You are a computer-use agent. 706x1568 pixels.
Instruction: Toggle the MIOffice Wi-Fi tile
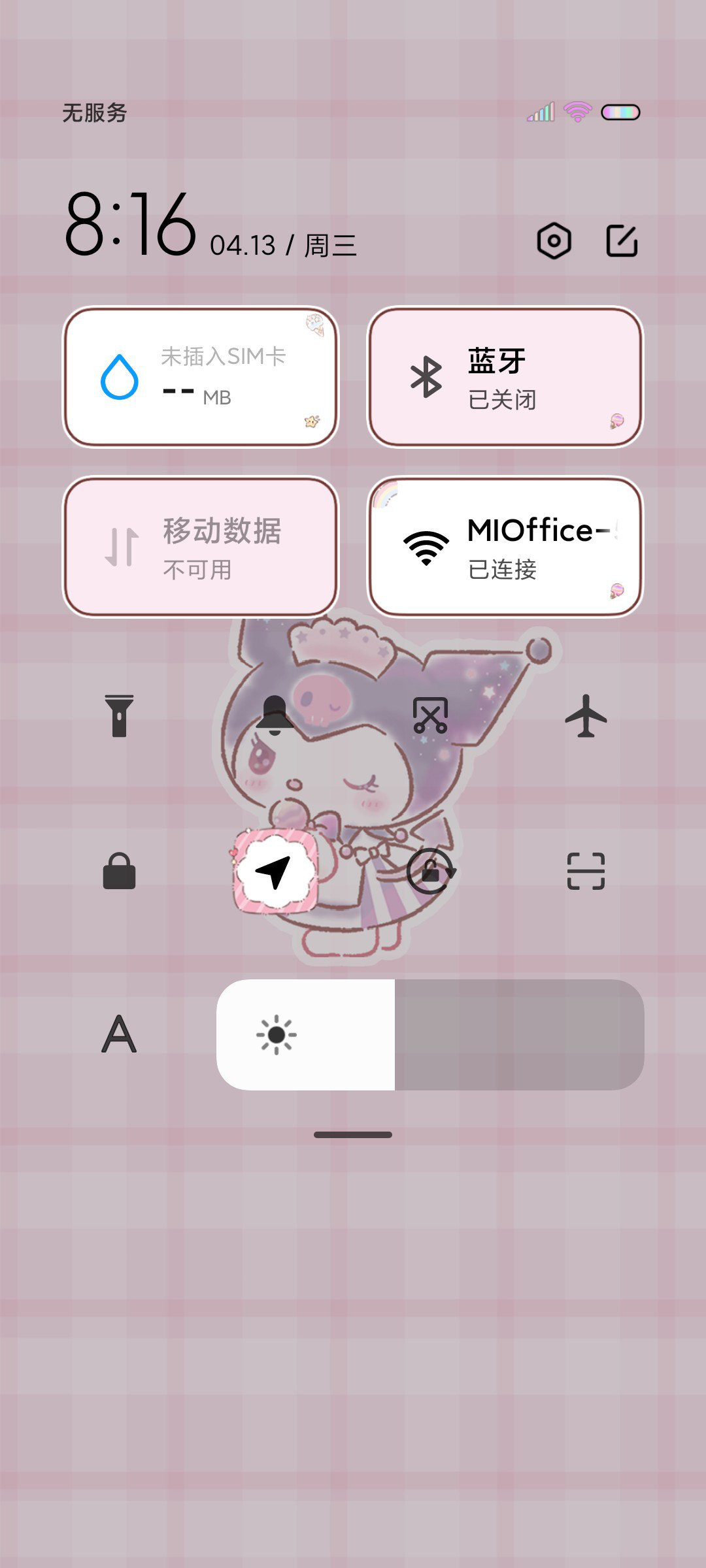coord(505,547)
